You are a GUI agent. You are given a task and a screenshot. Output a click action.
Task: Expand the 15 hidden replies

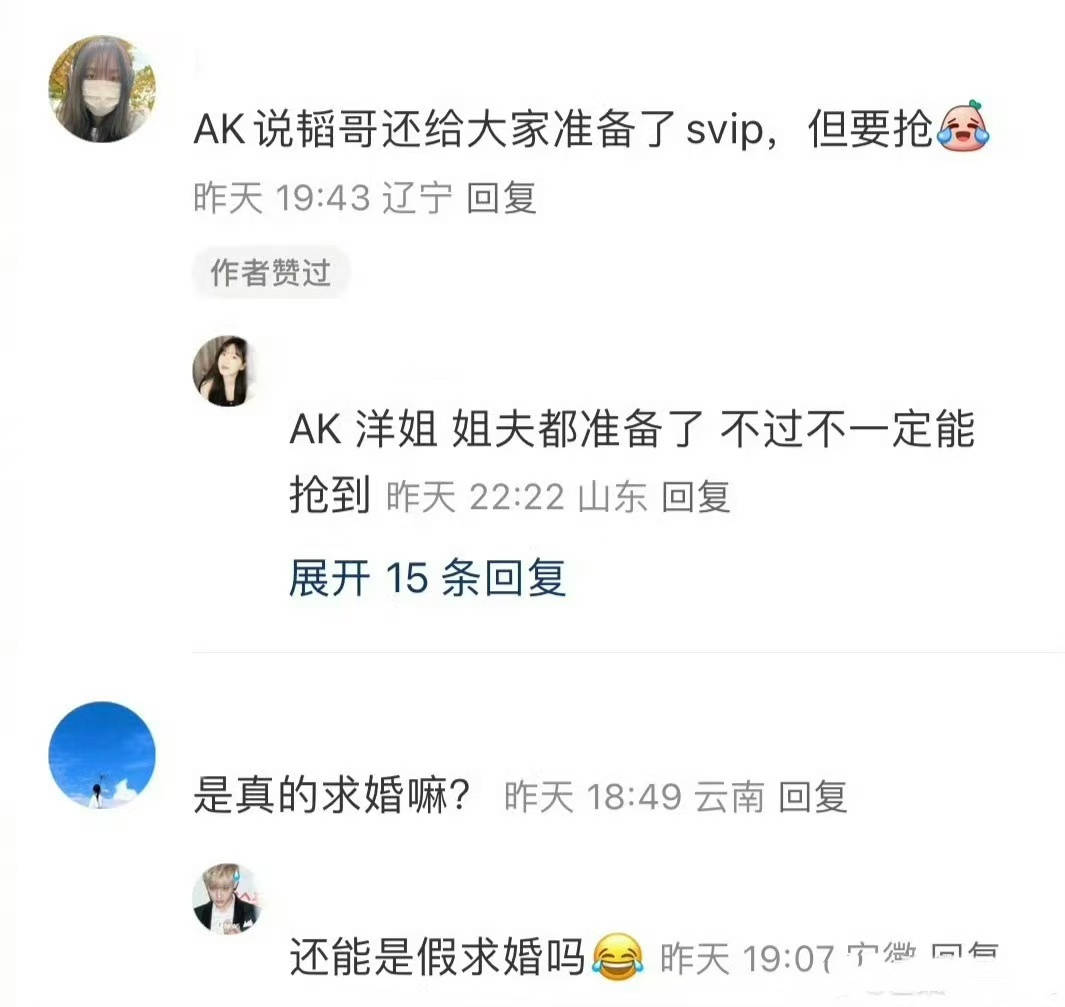point(428,579)
